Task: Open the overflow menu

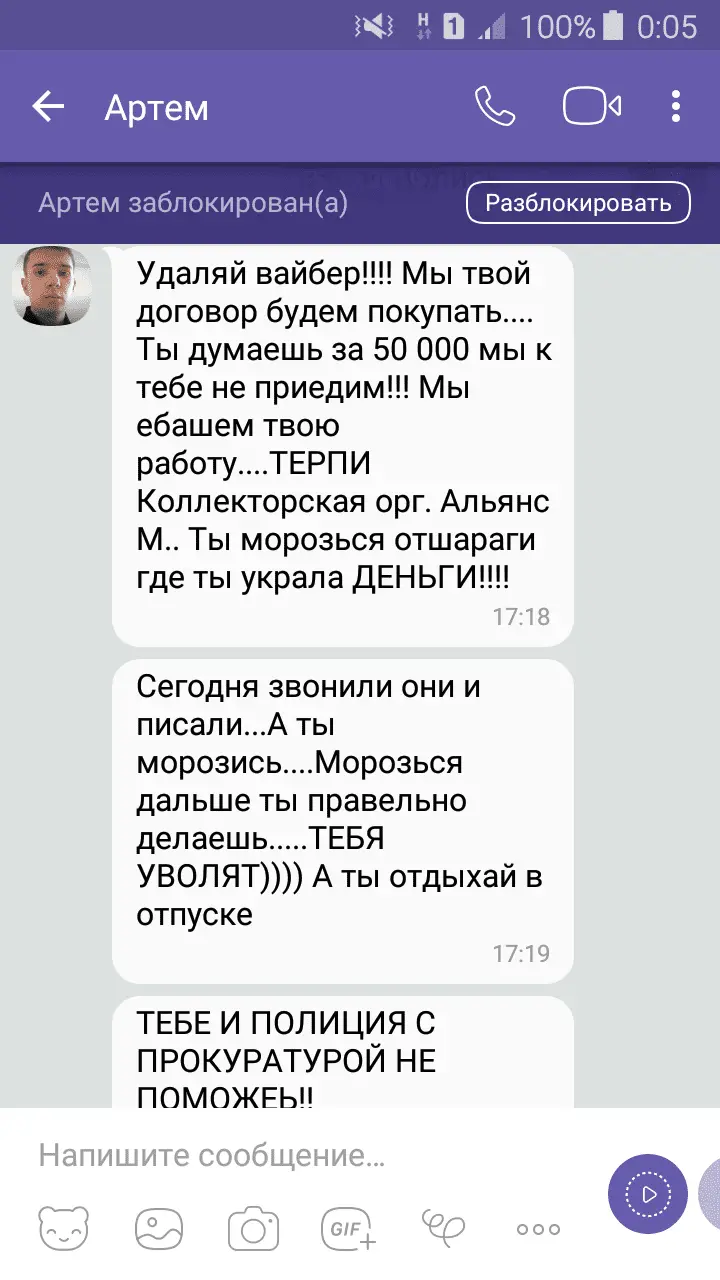Action: point(677,106)
